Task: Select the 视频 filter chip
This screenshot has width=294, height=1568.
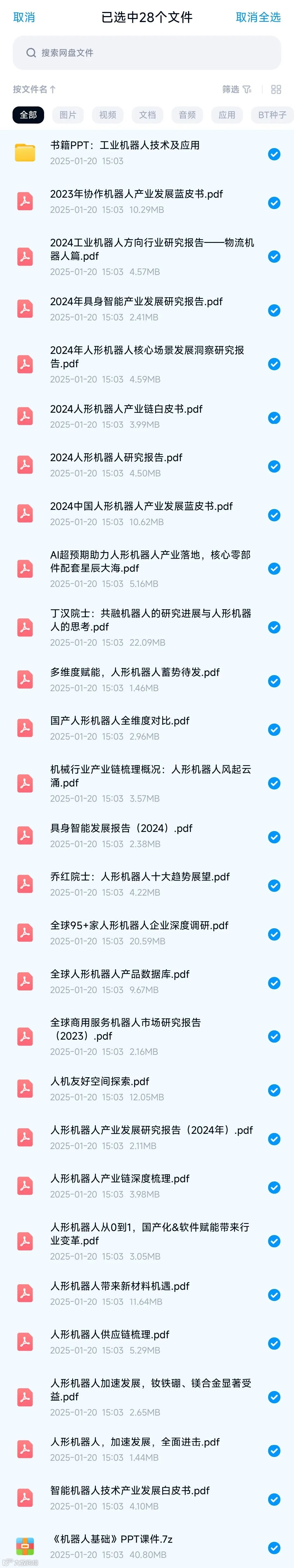Action: pos(108,115)
